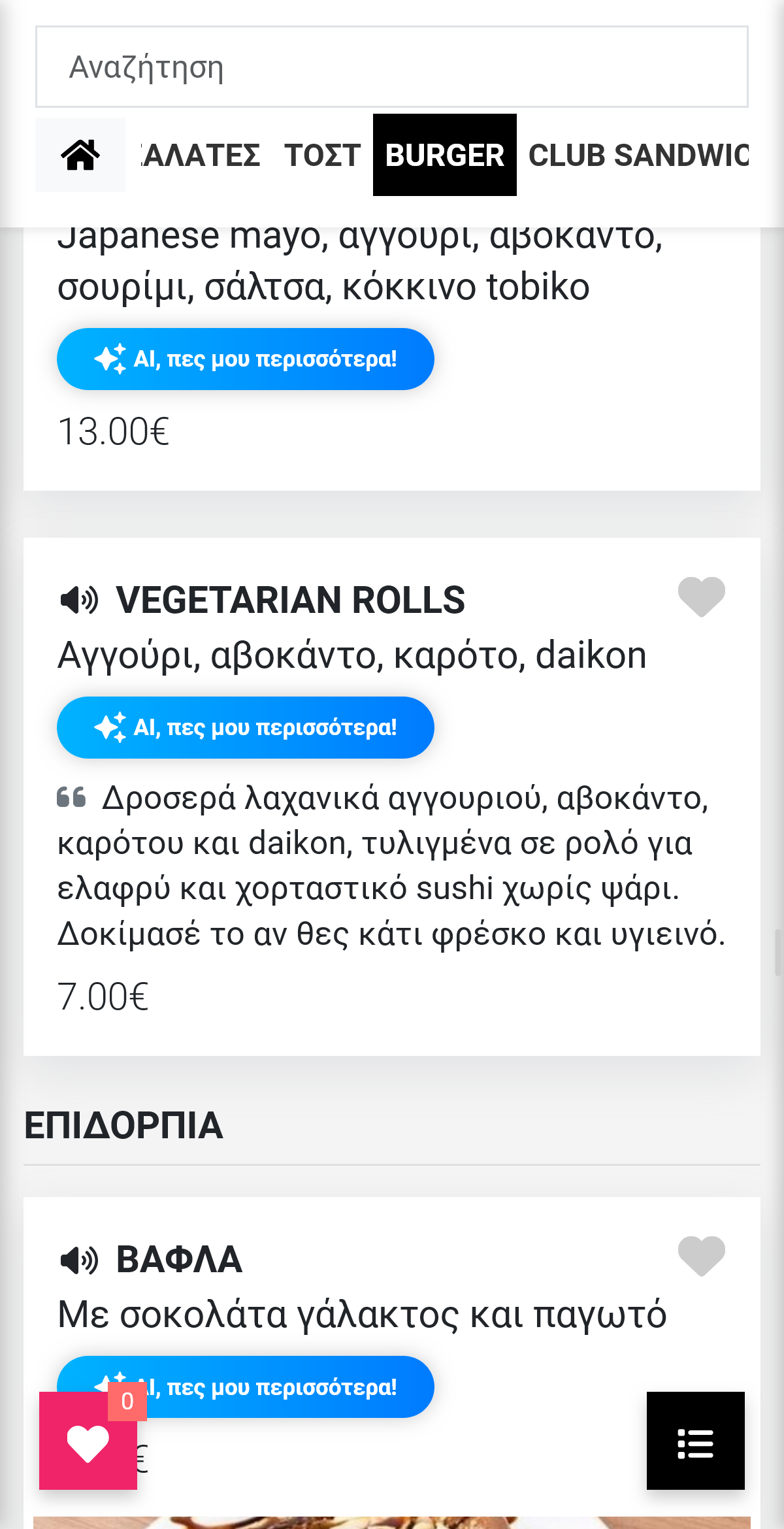The image size is (784, 1529).
Task: Click the home icon in the navigation bar
Action: coord(80,154)
